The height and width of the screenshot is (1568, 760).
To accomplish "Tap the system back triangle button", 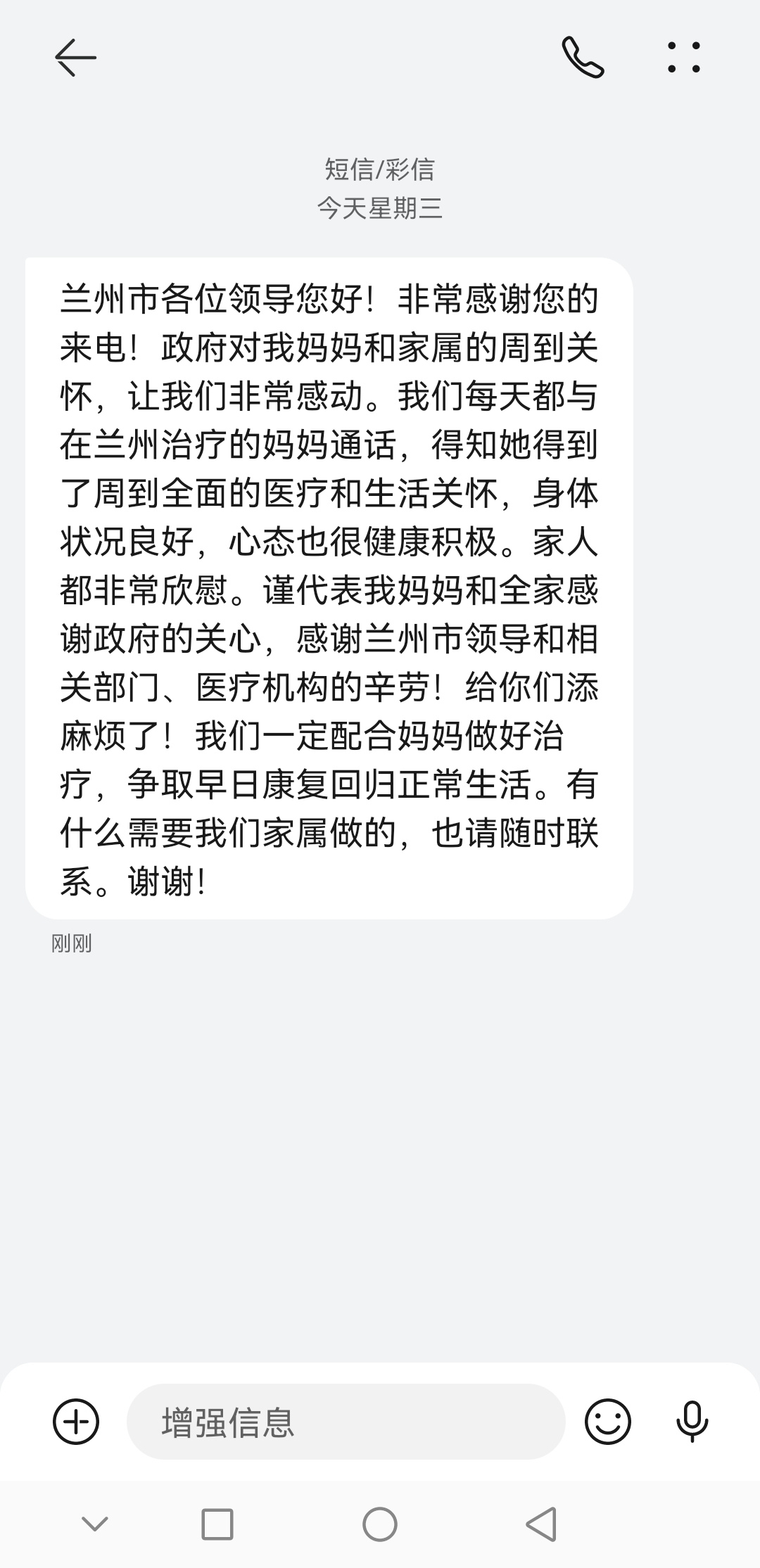I will [x=542, y=1524].
